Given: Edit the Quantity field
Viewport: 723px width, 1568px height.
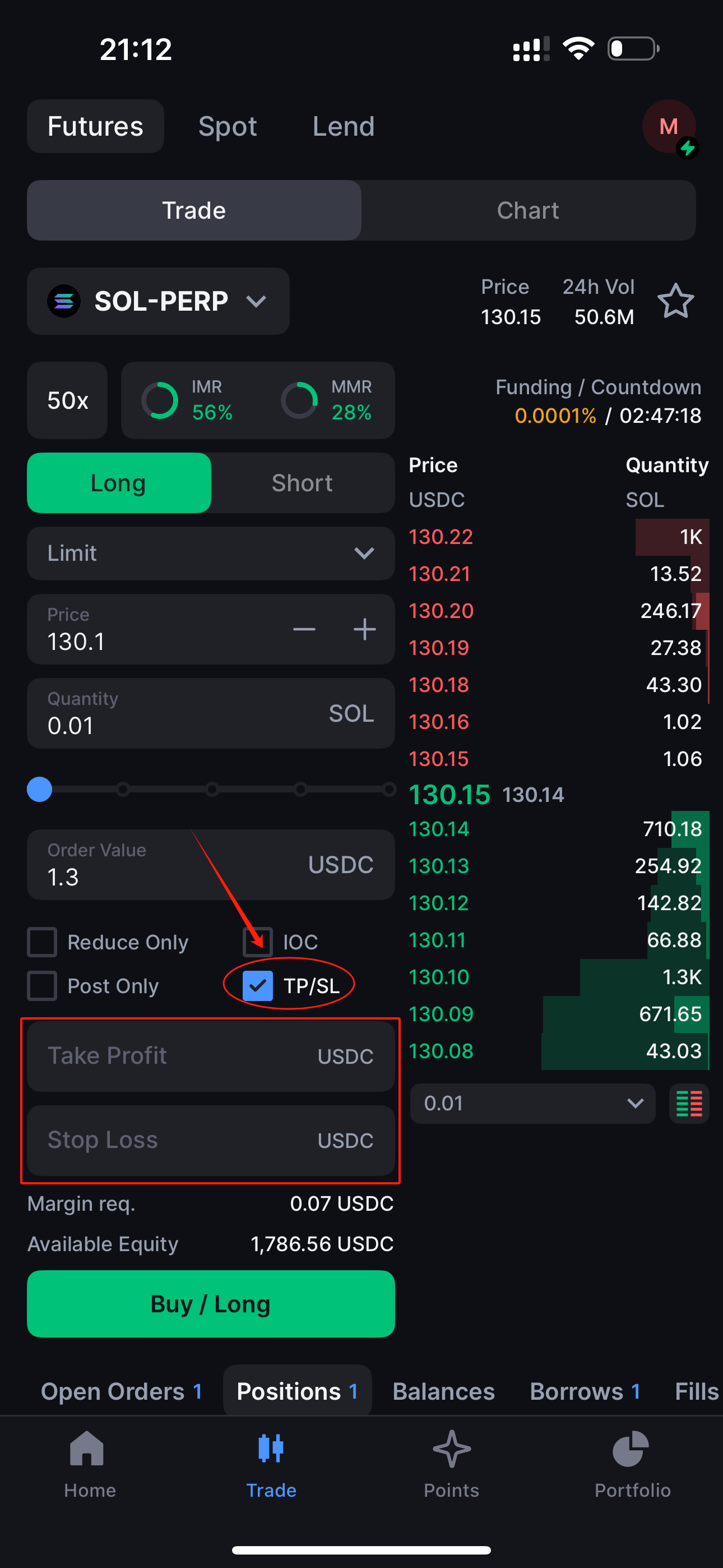Looking at the screenshot, I should [x=211, y=713].
